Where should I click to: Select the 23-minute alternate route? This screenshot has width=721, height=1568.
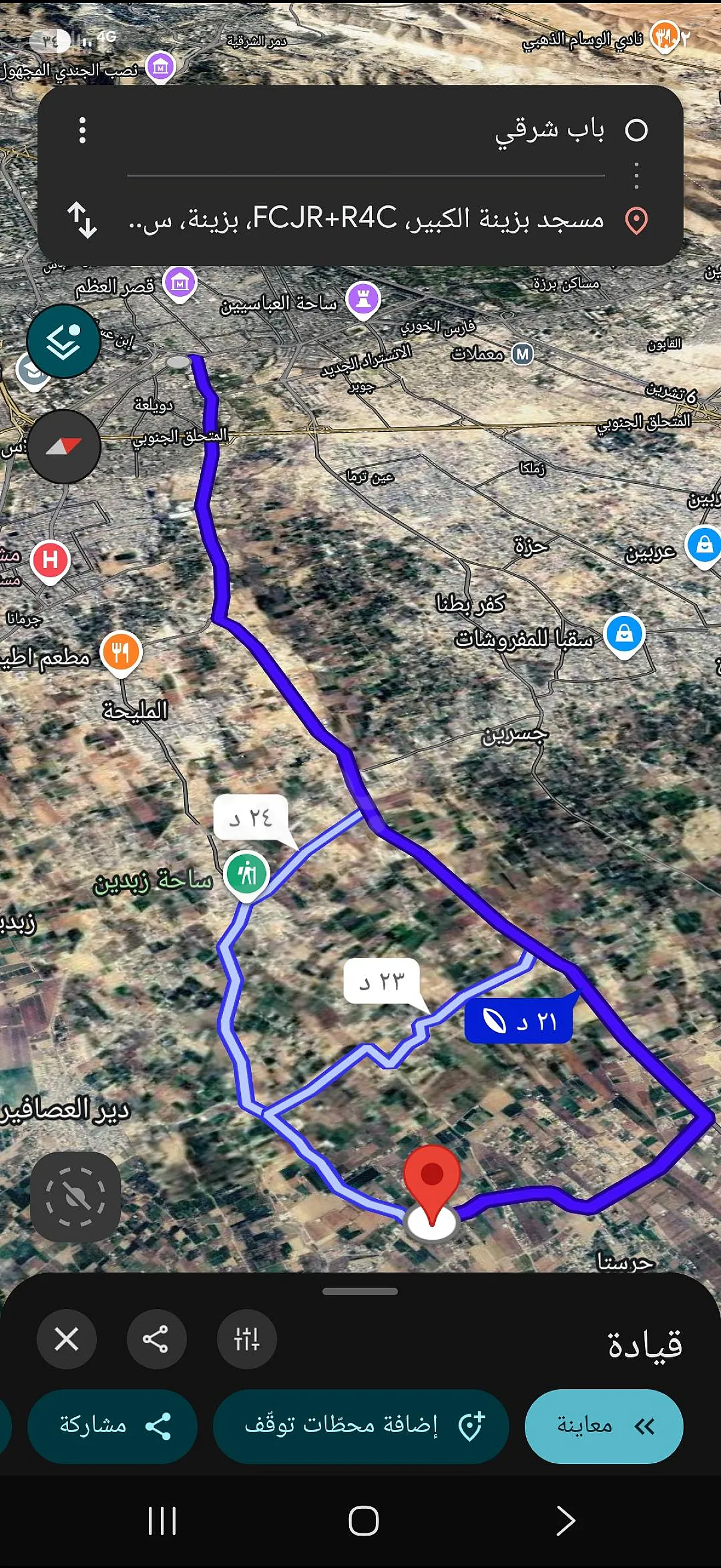381,980
